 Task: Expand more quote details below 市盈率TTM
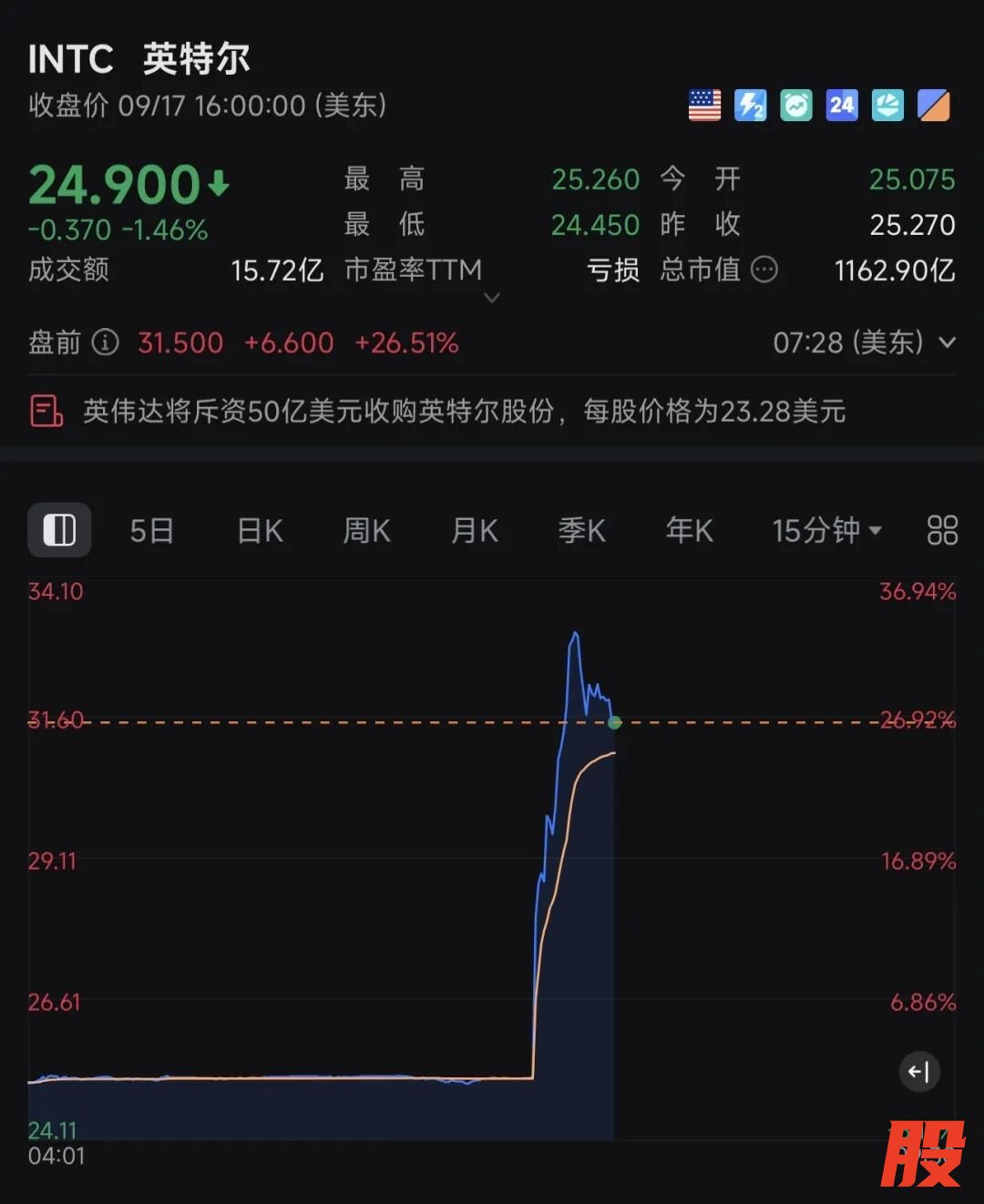point(492,298)
